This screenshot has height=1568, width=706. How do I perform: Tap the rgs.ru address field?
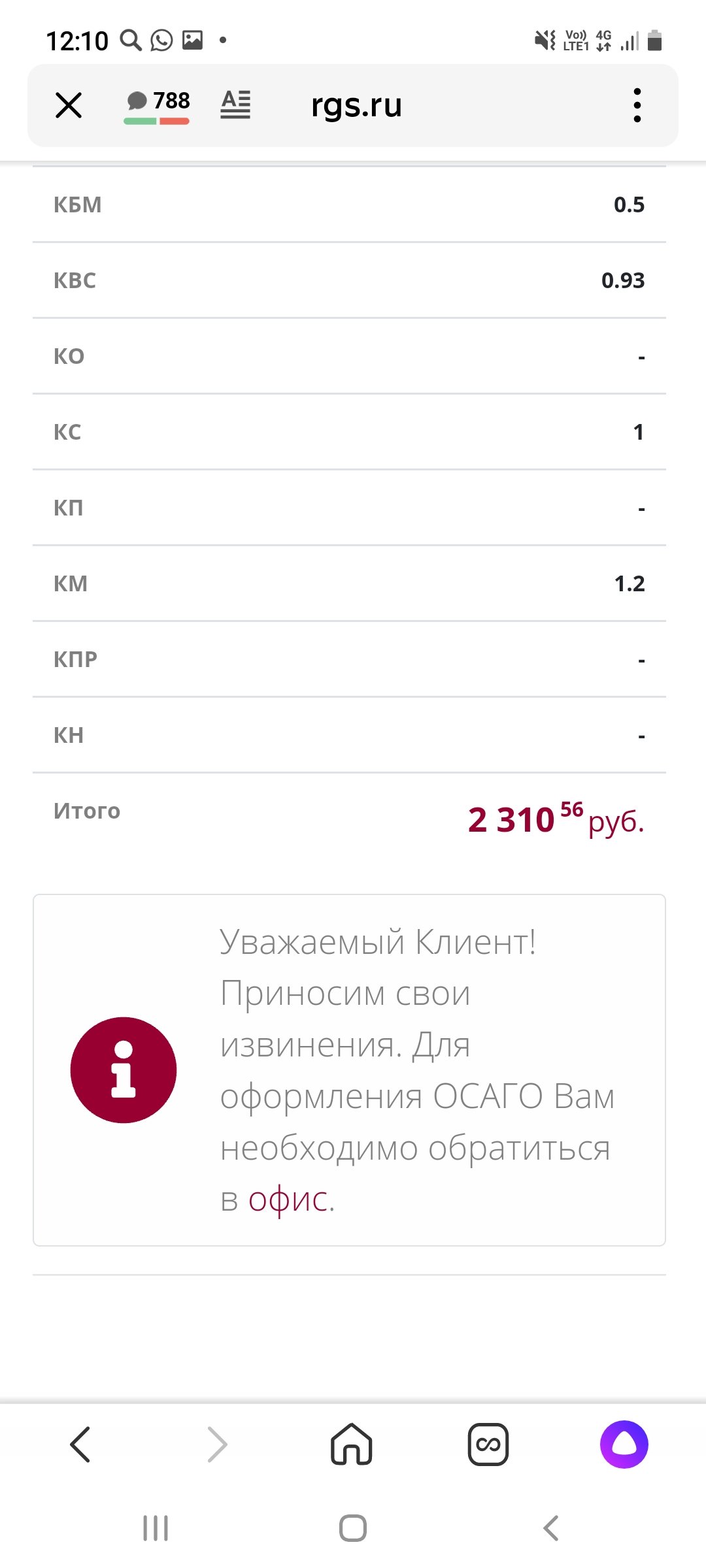(x=356, y=105)
